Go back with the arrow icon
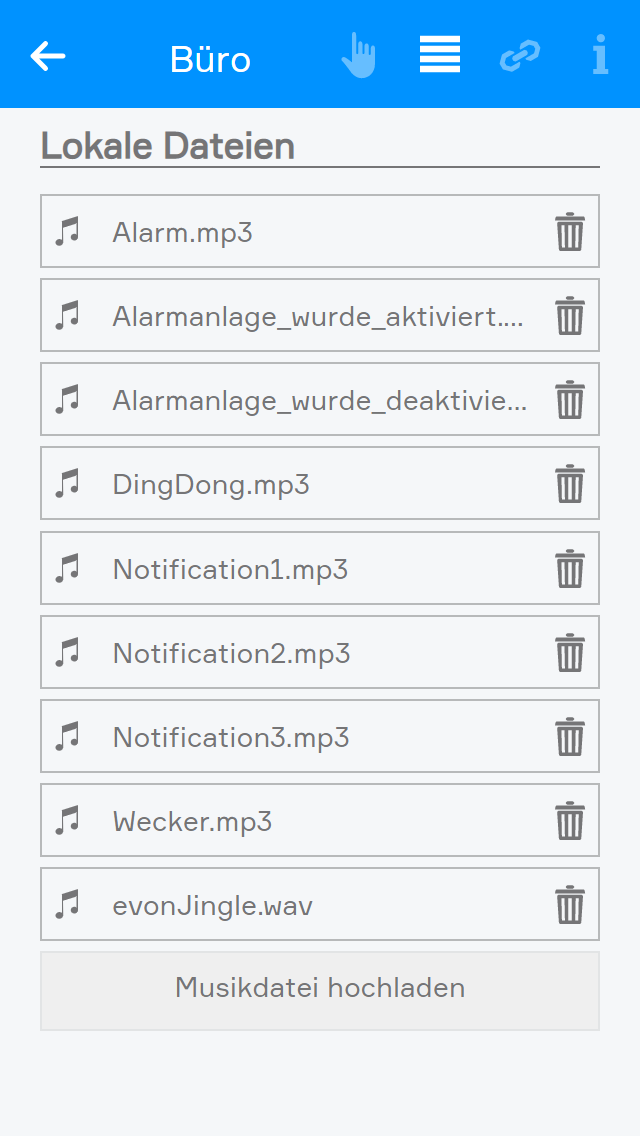The height and width of the screenshot is (1136, 640). [48, 56]
